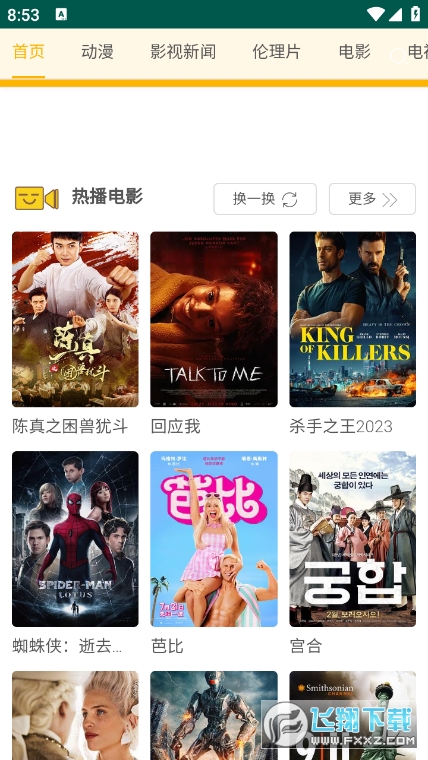This screenshot has width=428, height=760.
Task: Refresh hot movies with 换一换
Action: click(x=265, y=199)
